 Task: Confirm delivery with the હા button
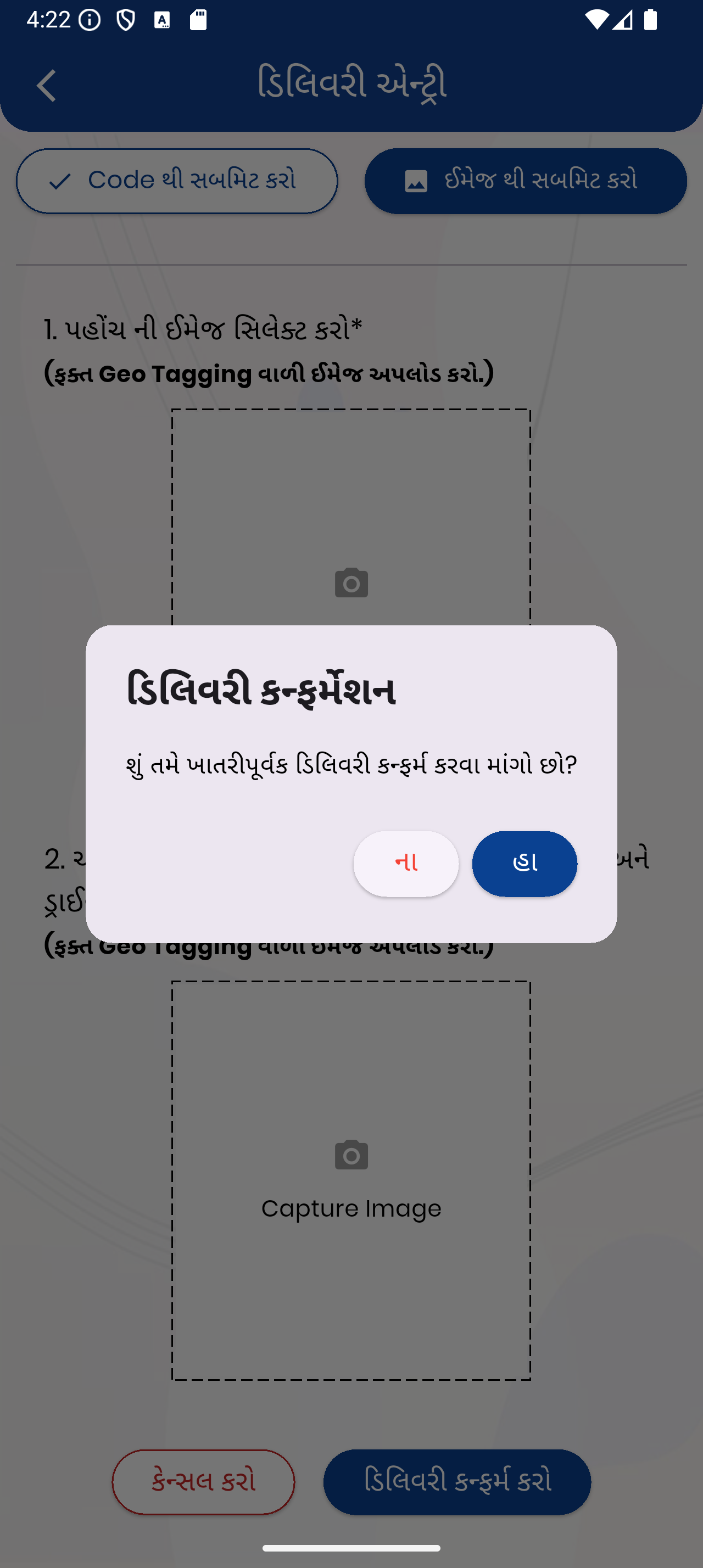tap(524, 863)
